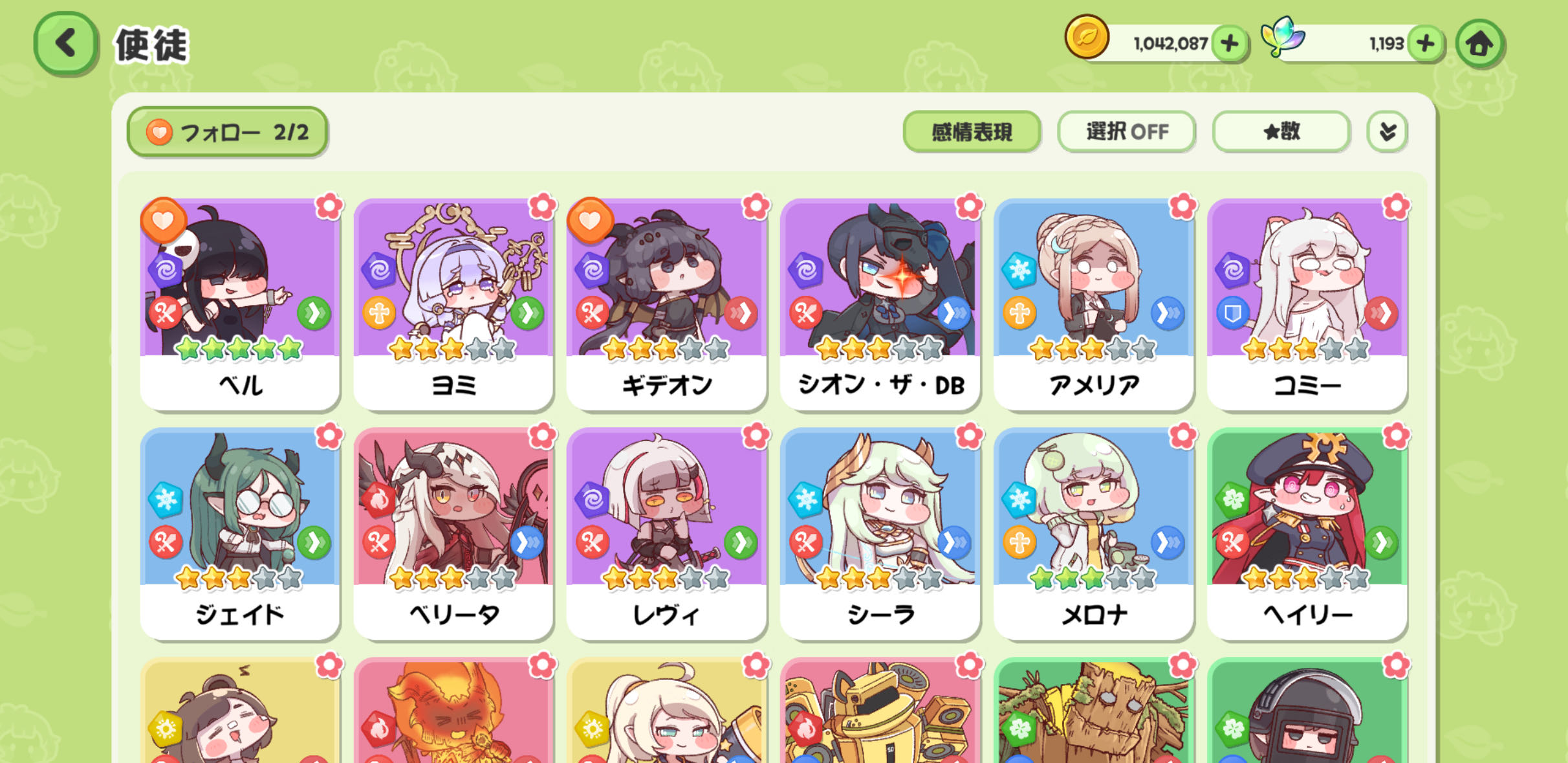Toggle the 選択 OFF button

click(1126, 132)
